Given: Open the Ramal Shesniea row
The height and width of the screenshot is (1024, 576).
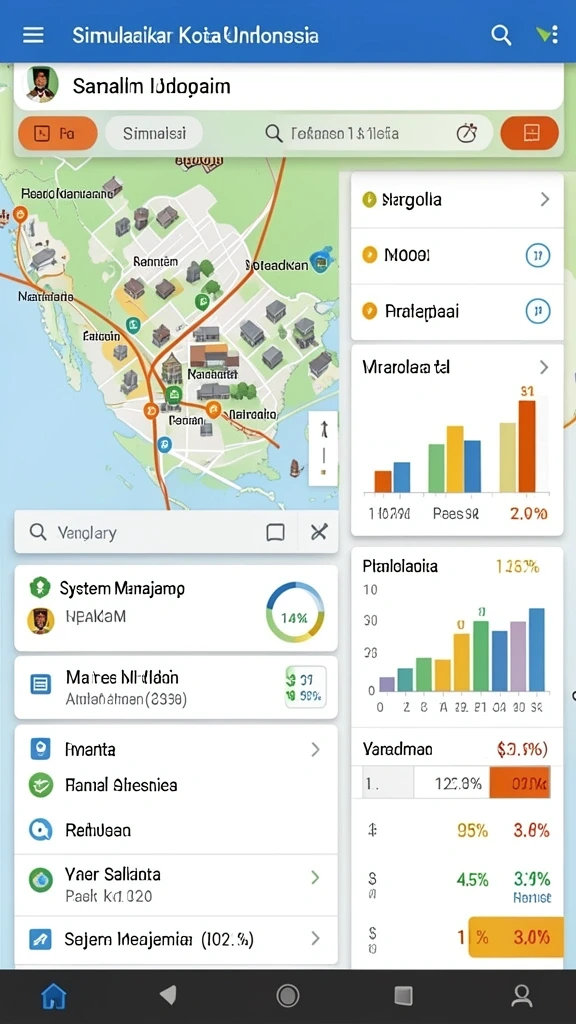Looking at the screenshot, I should coord(176,785).
